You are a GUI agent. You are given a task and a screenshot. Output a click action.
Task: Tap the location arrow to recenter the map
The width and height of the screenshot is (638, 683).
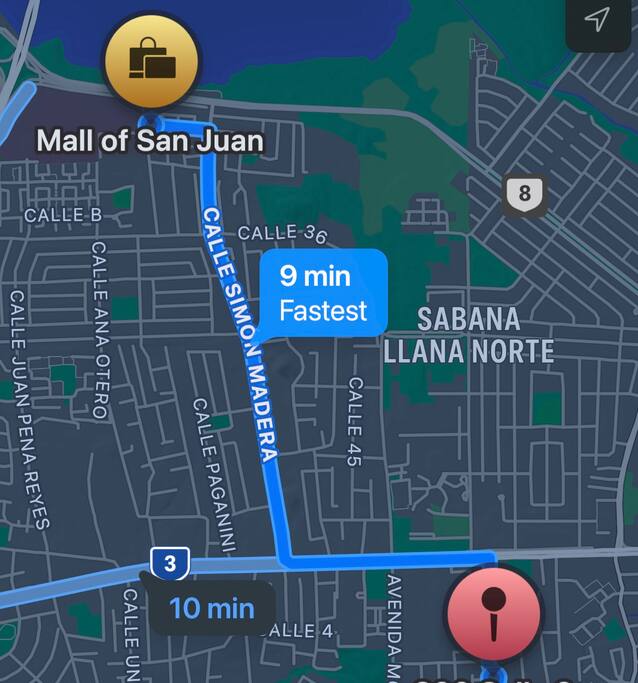tap(598, 20)
